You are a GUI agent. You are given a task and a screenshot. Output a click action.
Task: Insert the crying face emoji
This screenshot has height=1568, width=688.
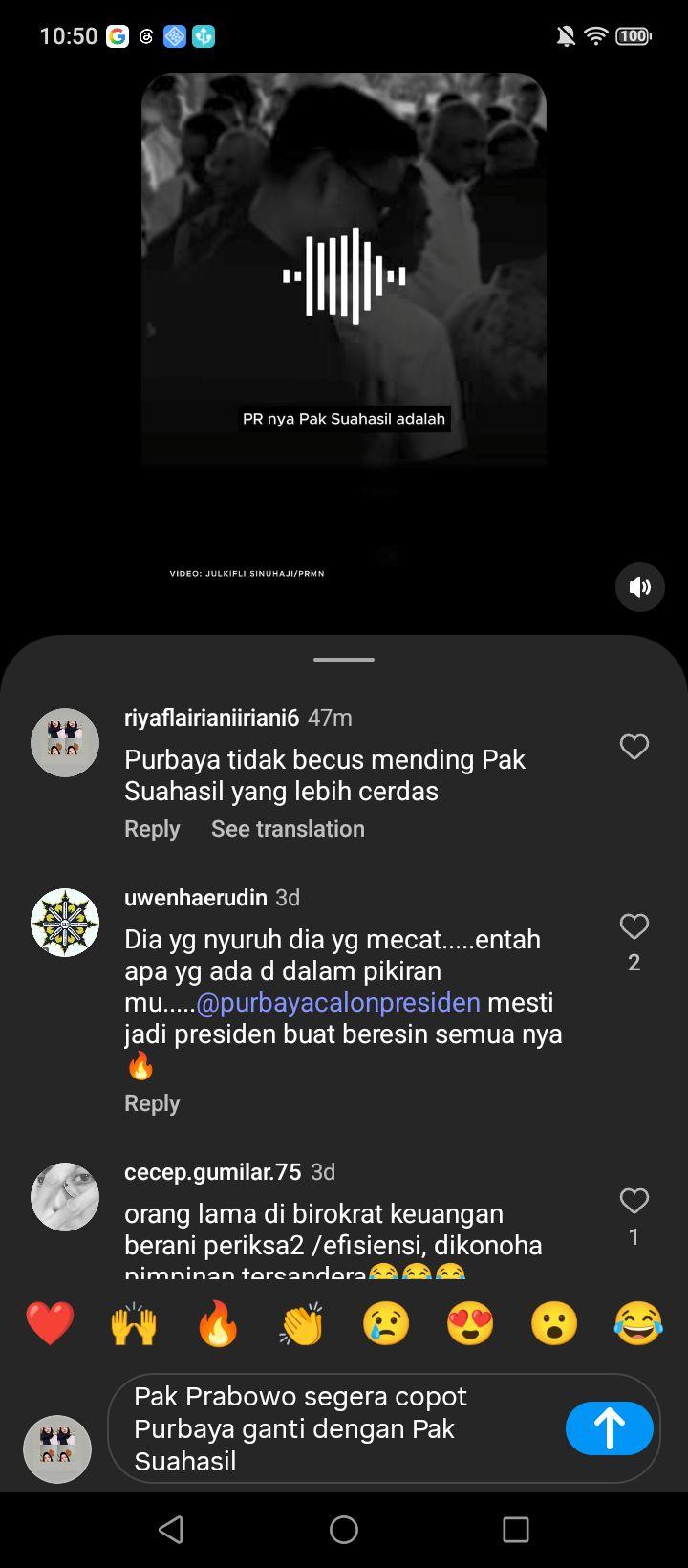(386, 1324)
